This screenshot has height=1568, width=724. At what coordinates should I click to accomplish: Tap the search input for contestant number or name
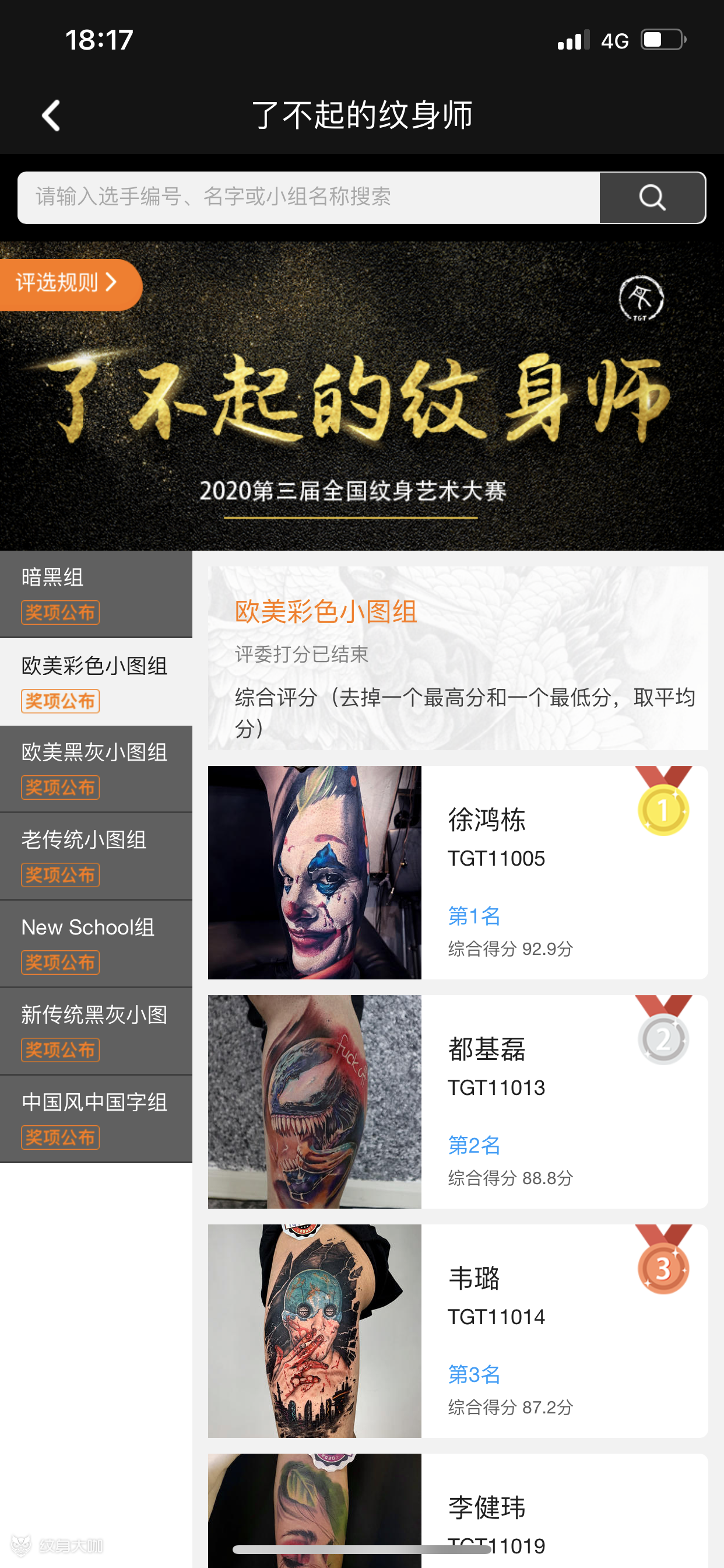point(308,197)
